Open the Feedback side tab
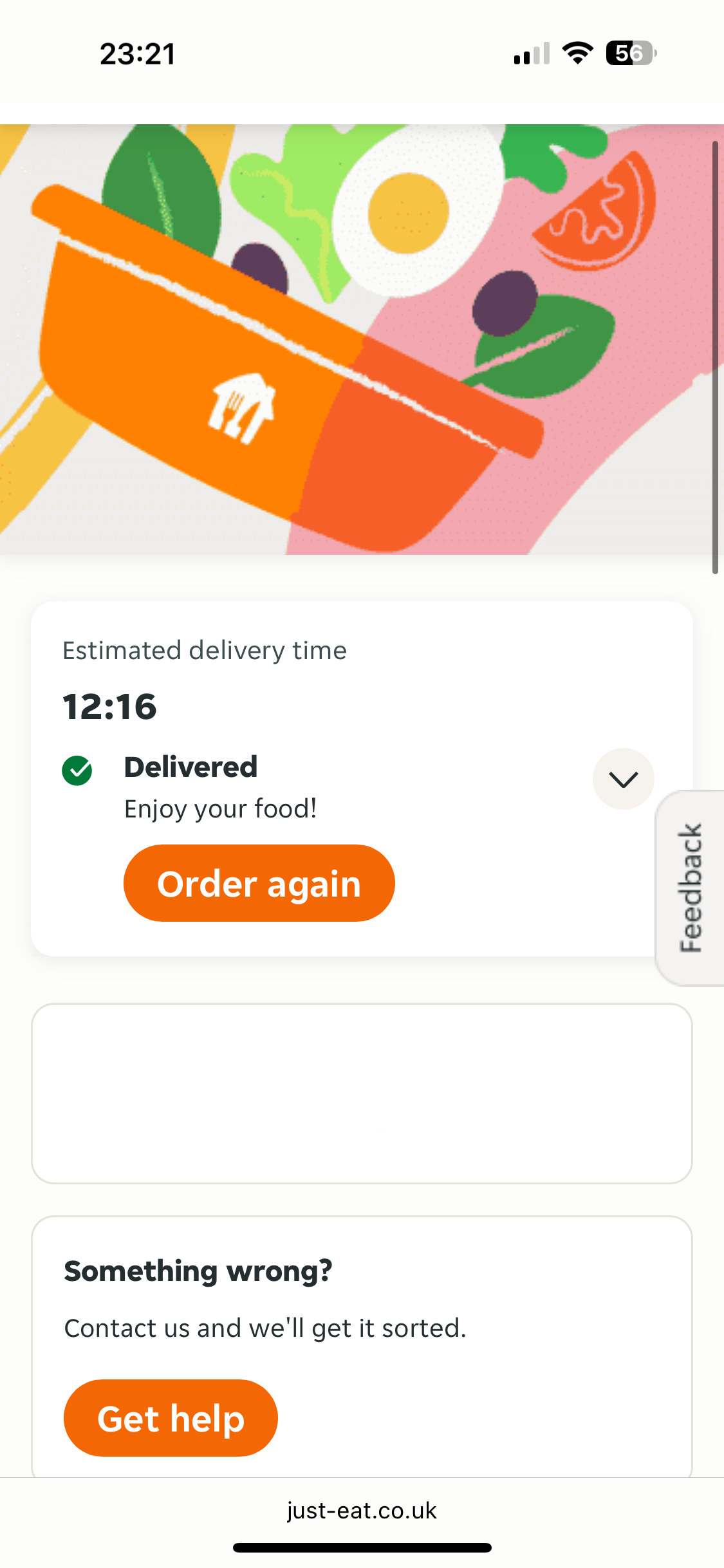 coord(691,888)
